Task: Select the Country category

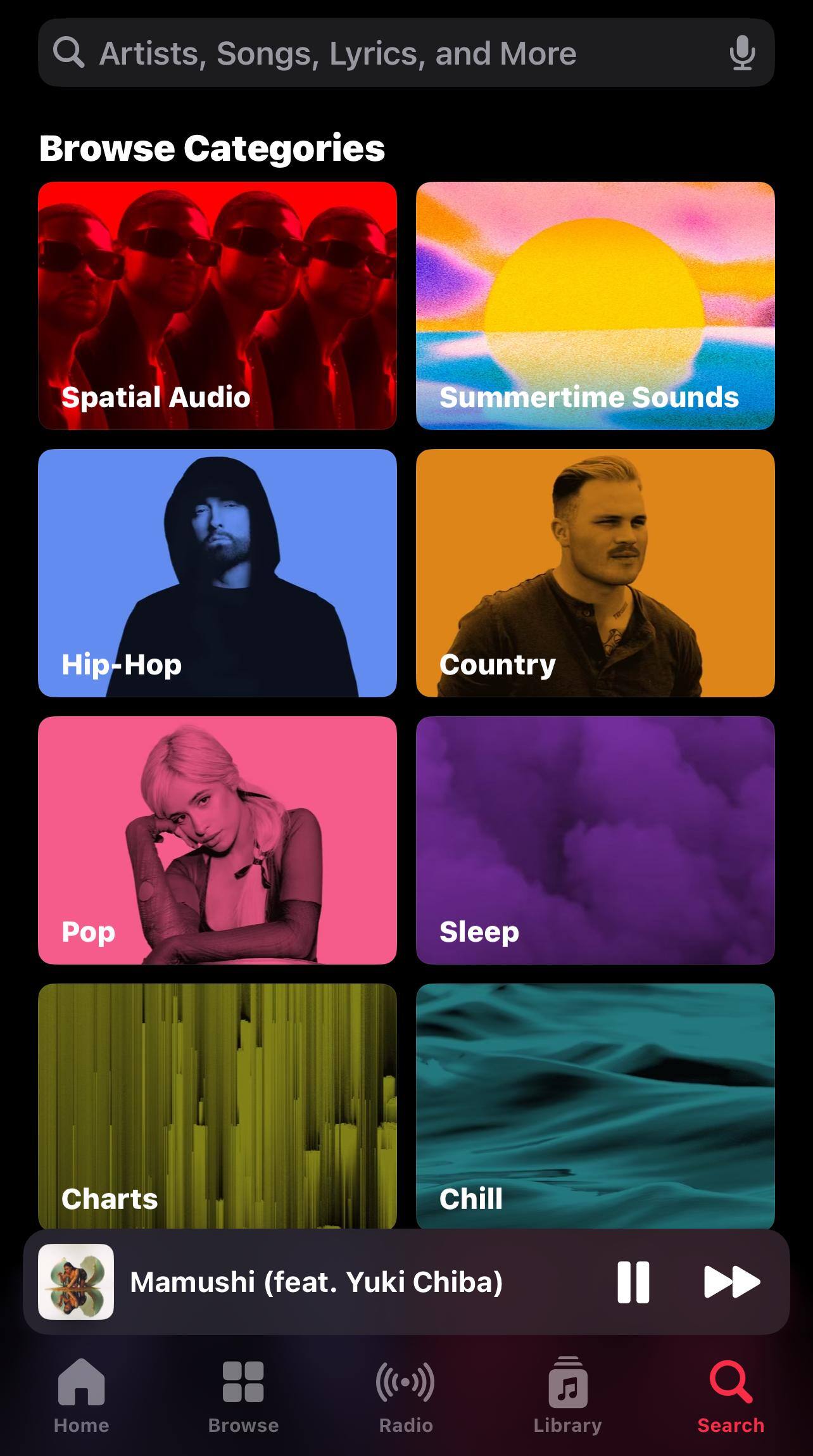Action: (x=595, y=573)
